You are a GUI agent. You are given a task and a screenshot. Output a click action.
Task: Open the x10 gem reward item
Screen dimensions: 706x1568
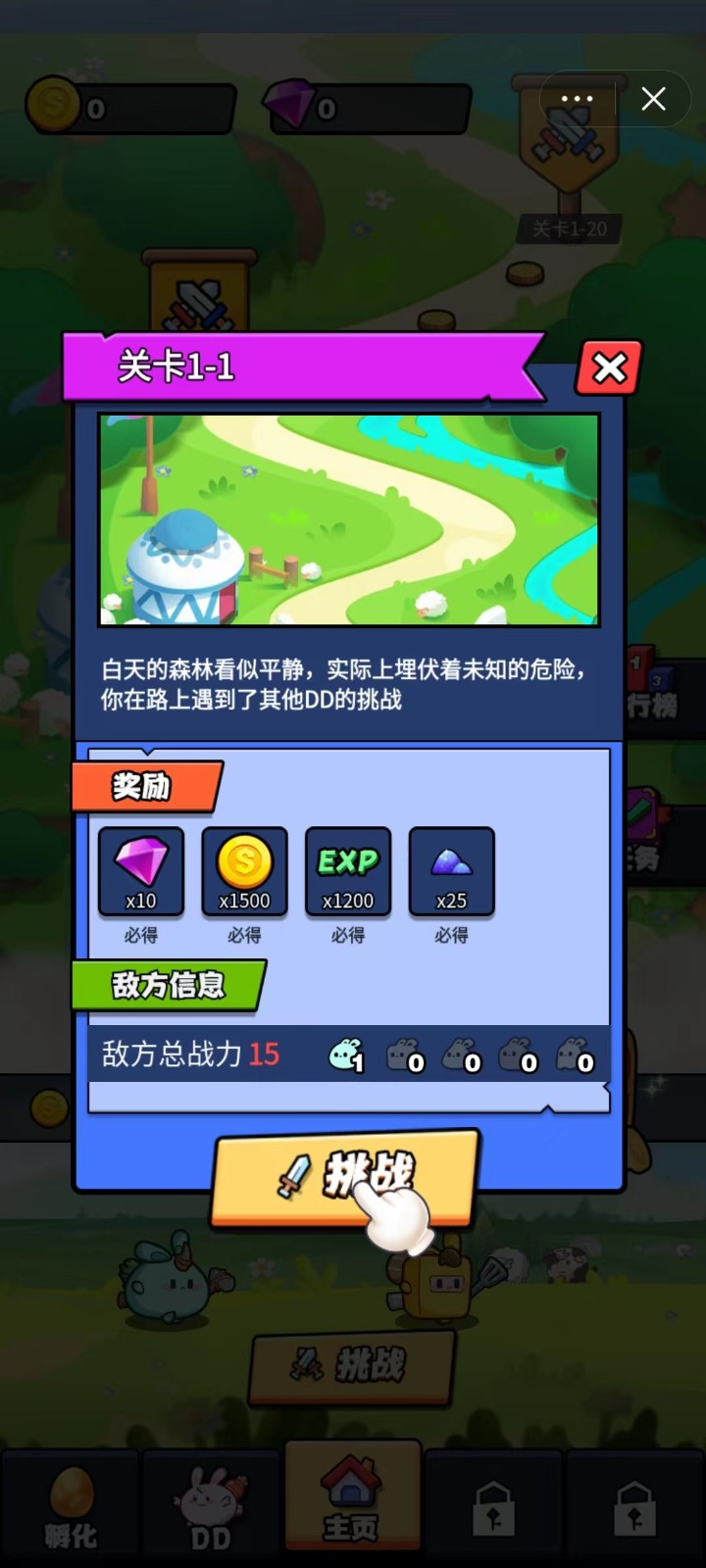coord(141,871)
